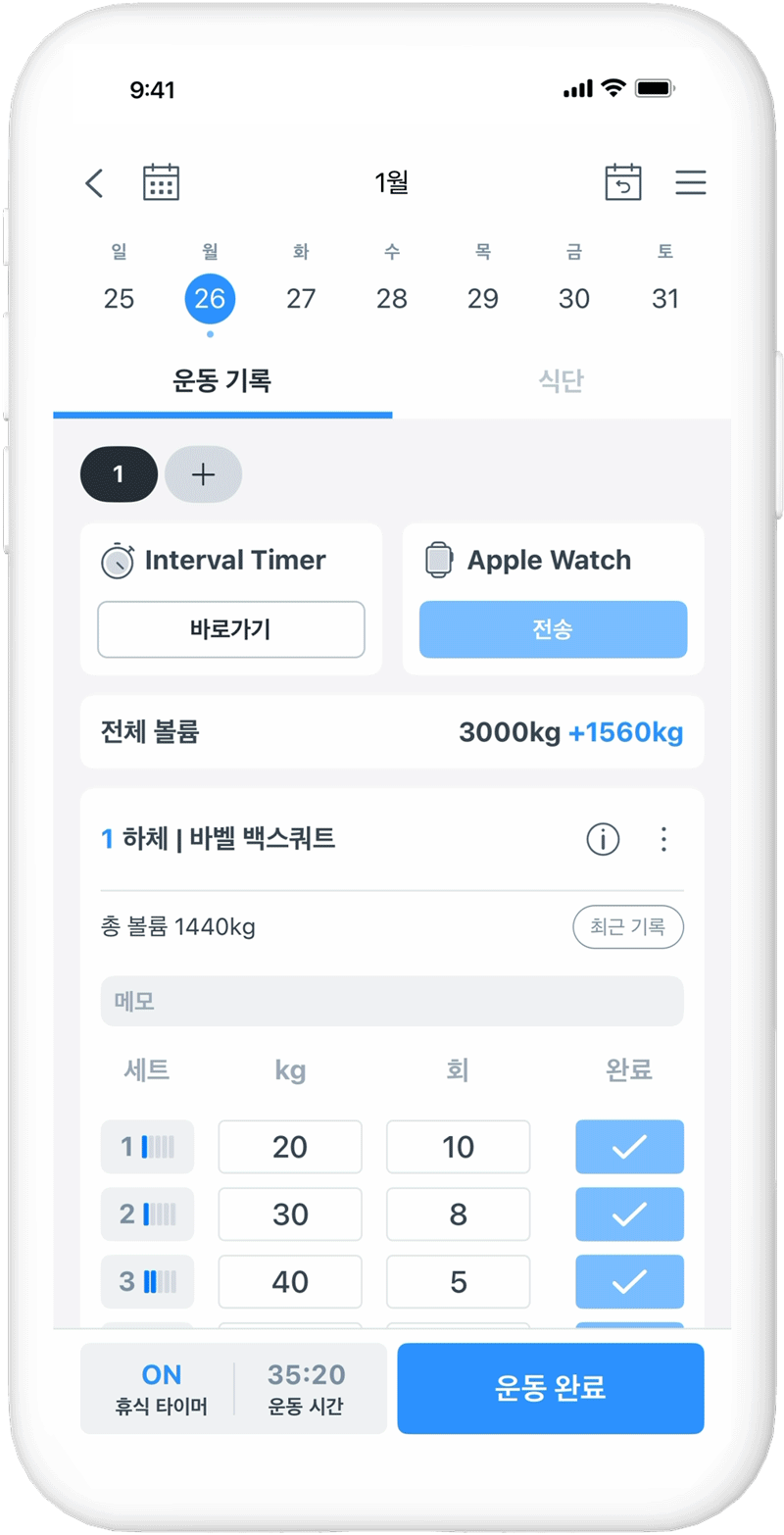This screenshot has width=784, height=1535.
Task: Uncheck the completion box for set 3
Action: [x=628, y=1281]
